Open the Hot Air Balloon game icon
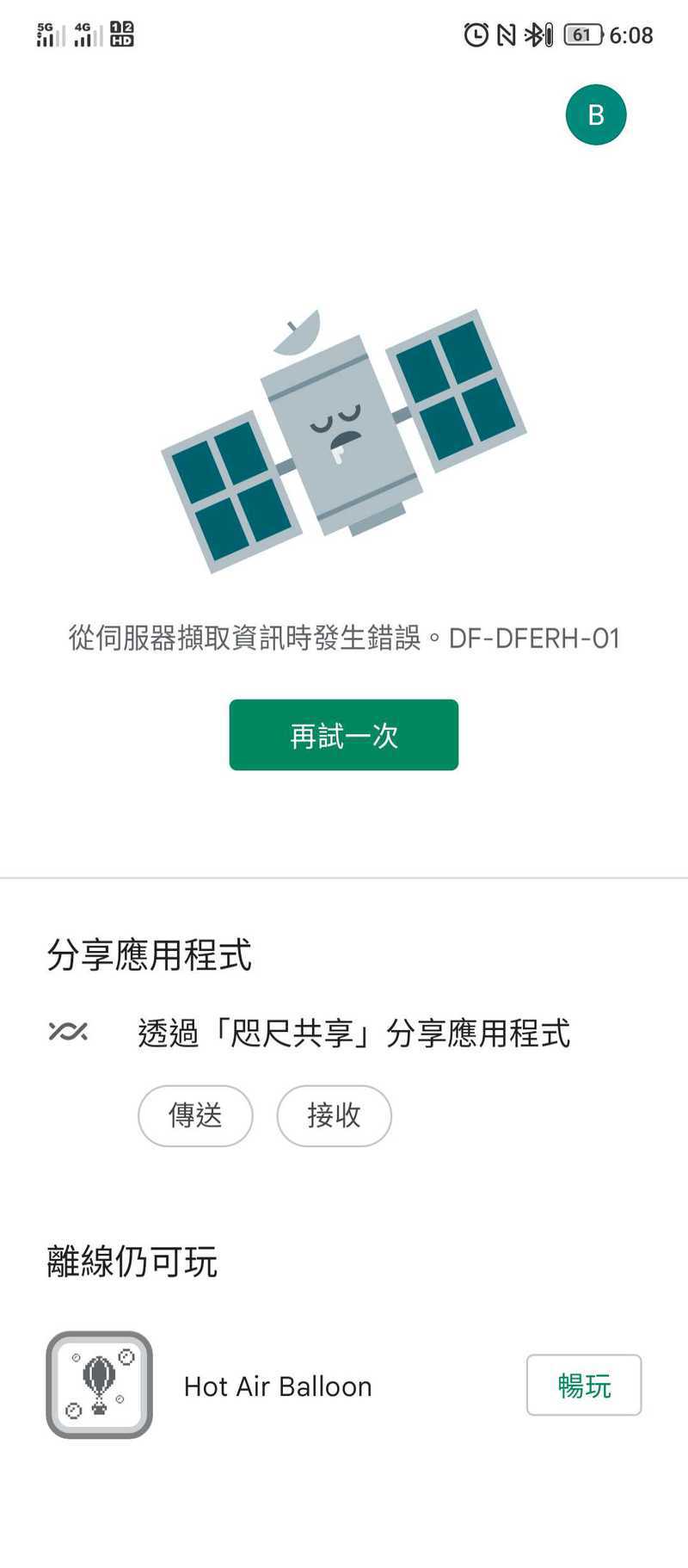The width and height of the screenshot is (688, 1568). [x=100, y=1385]
